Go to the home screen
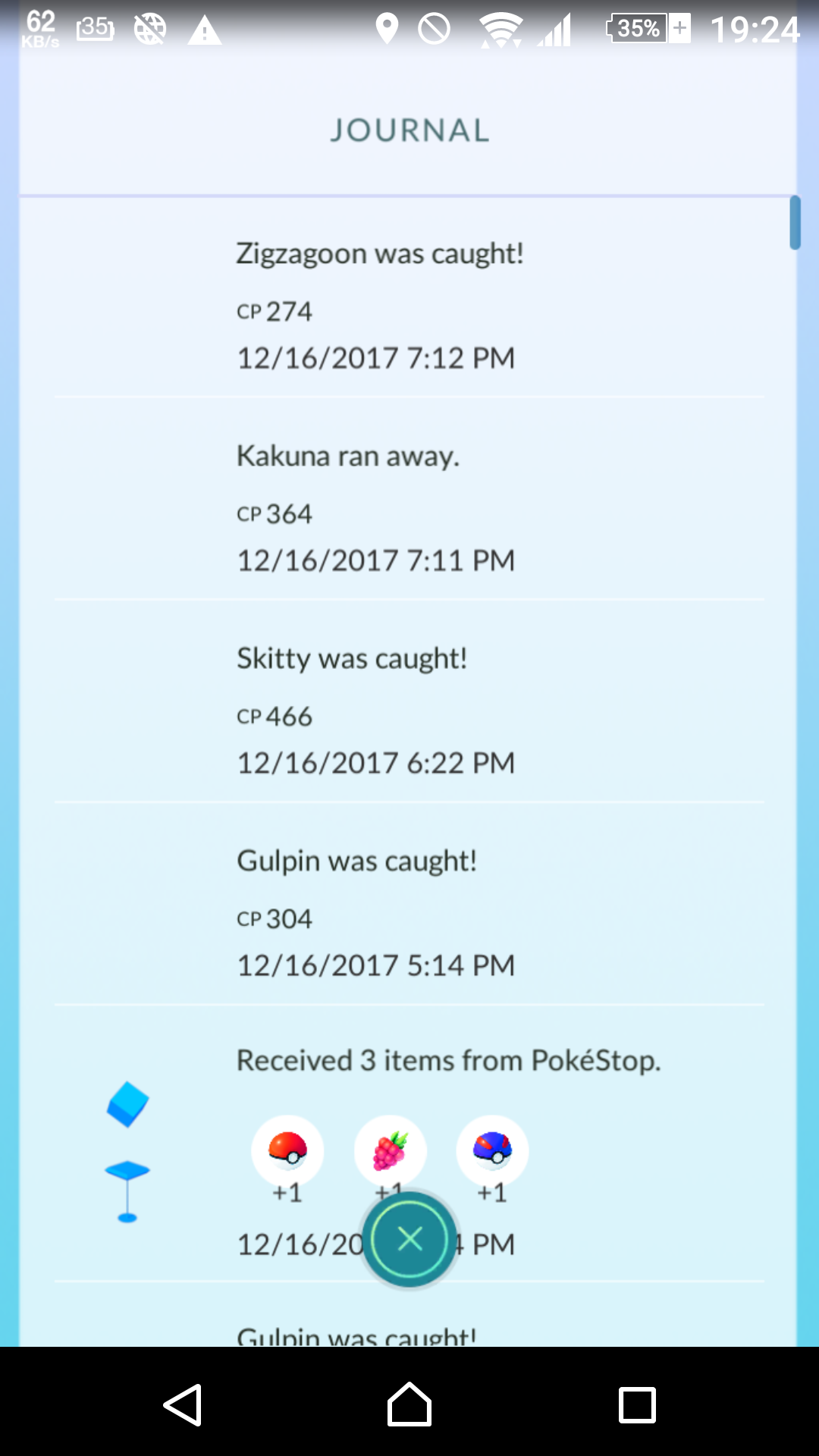Image resolution: width=819 pixels, height=1456 pixels. point(409,1404)
